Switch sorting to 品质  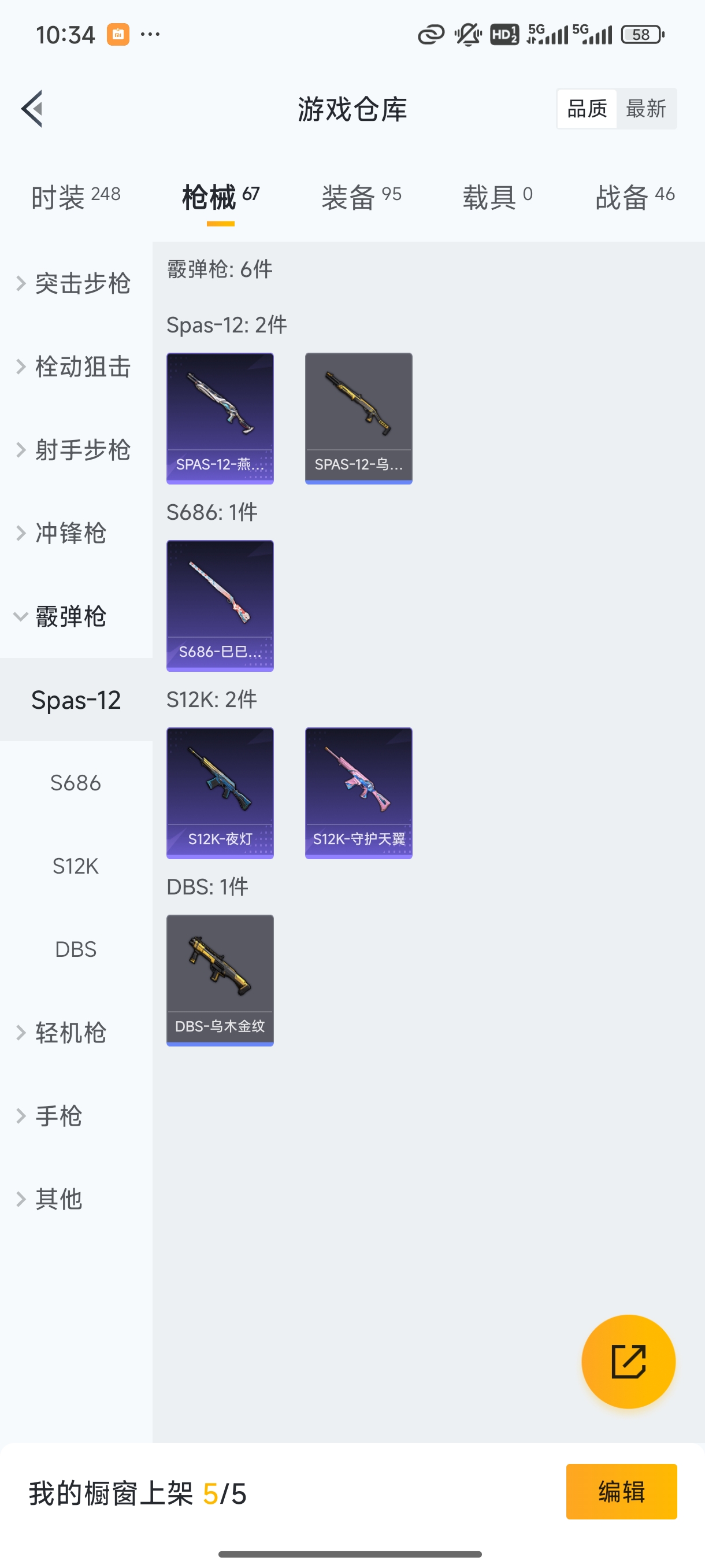(586, 108)
